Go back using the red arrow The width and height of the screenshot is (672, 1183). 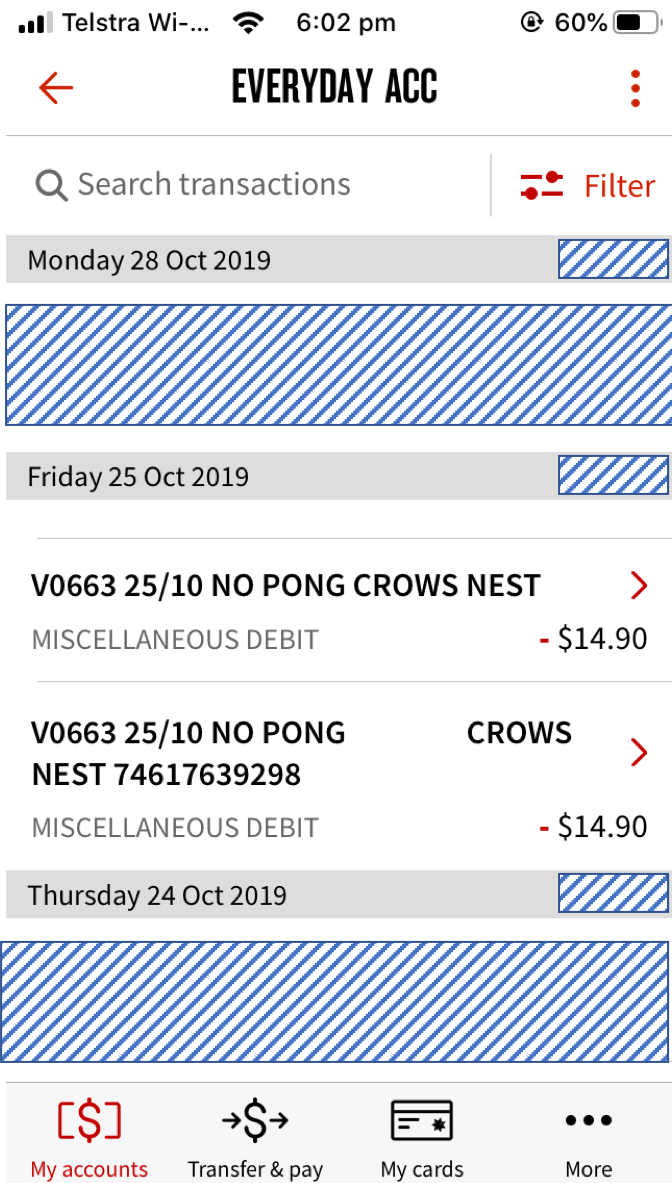point(56,88)
